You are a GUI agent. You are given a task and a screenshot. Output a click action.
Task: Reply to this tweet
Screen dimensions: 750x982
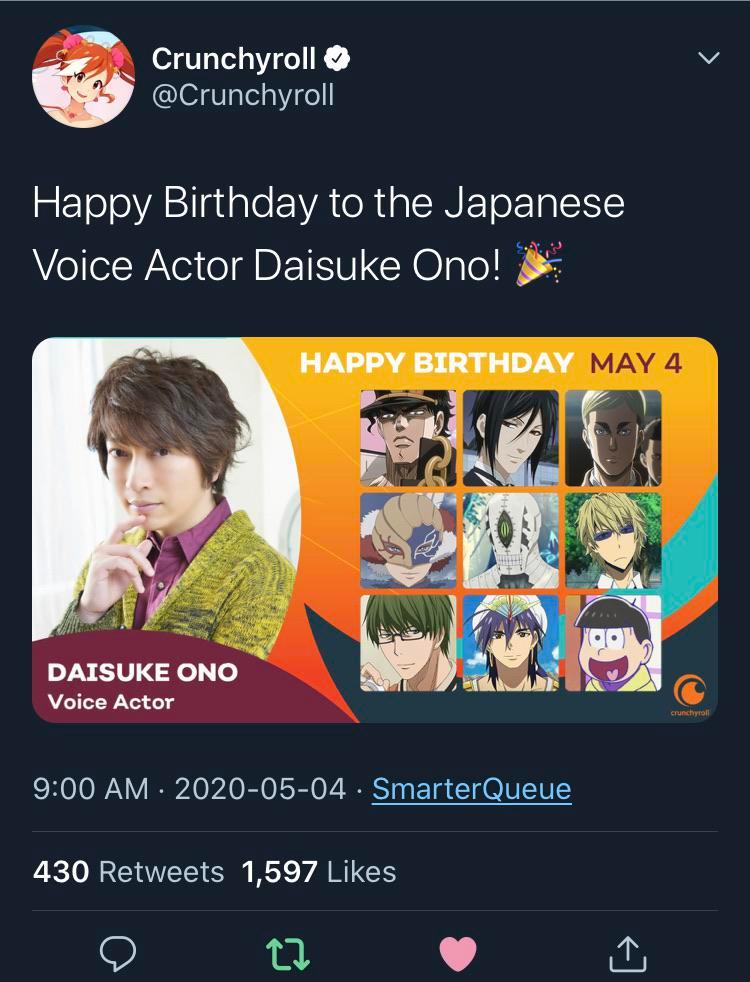(x=118, y=953)
